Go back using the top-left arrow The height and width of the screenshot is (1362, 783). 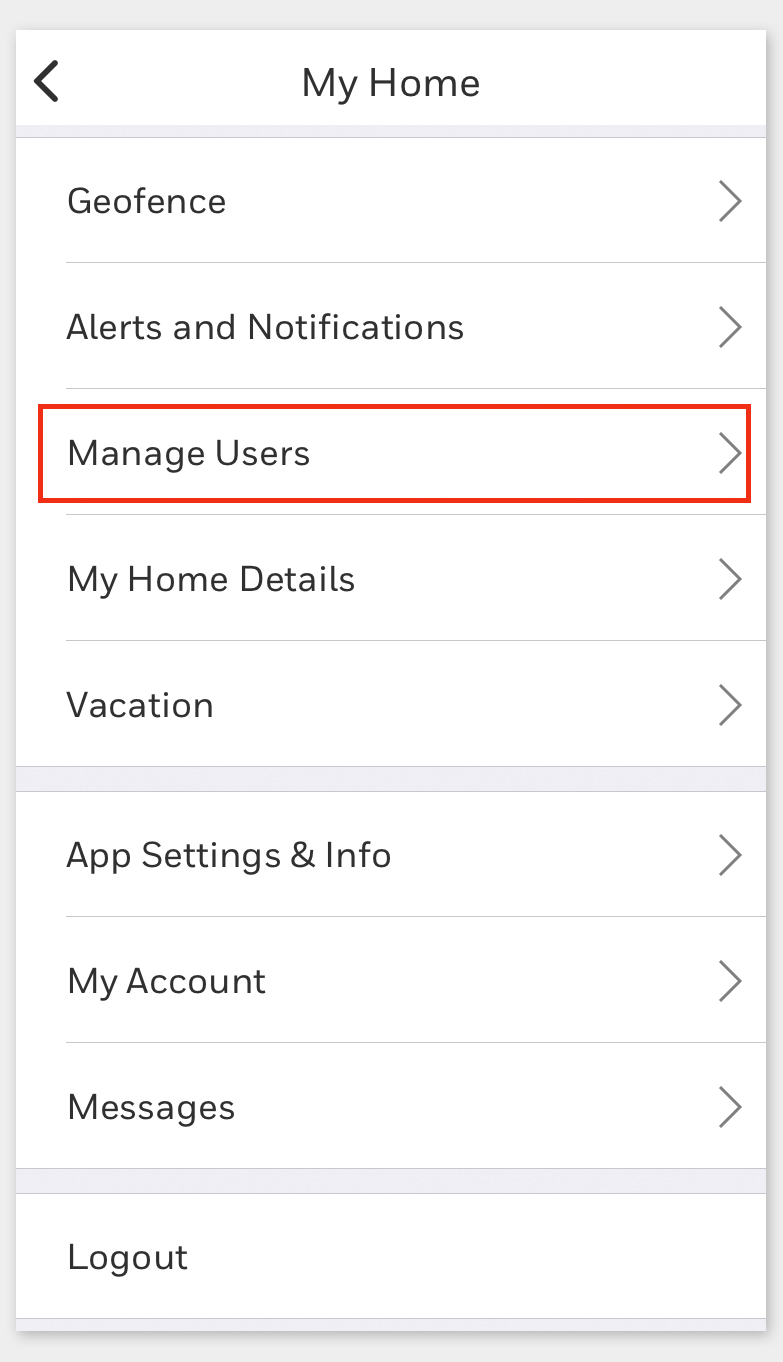[47, 82]
